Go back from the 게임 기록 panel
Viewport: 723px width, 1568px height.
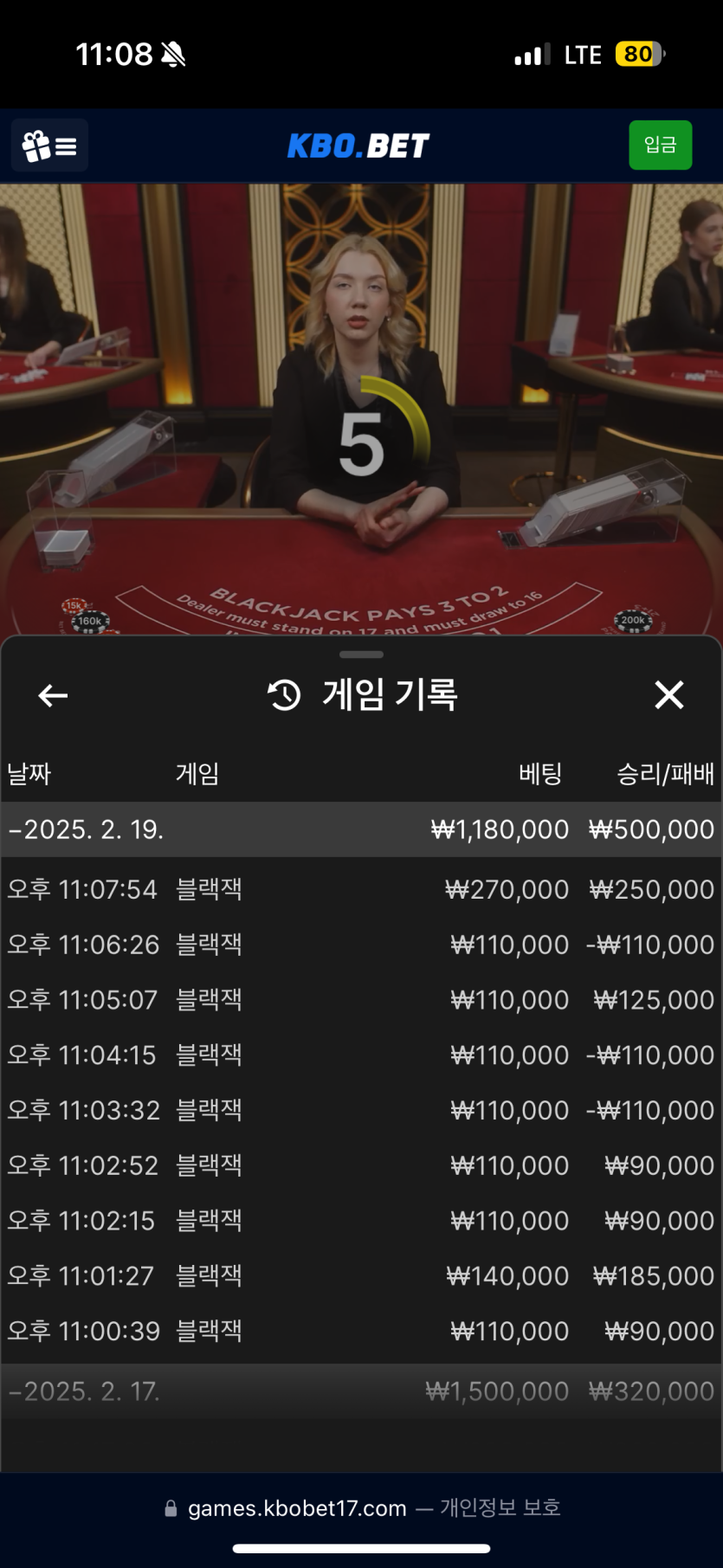point(53,695)
